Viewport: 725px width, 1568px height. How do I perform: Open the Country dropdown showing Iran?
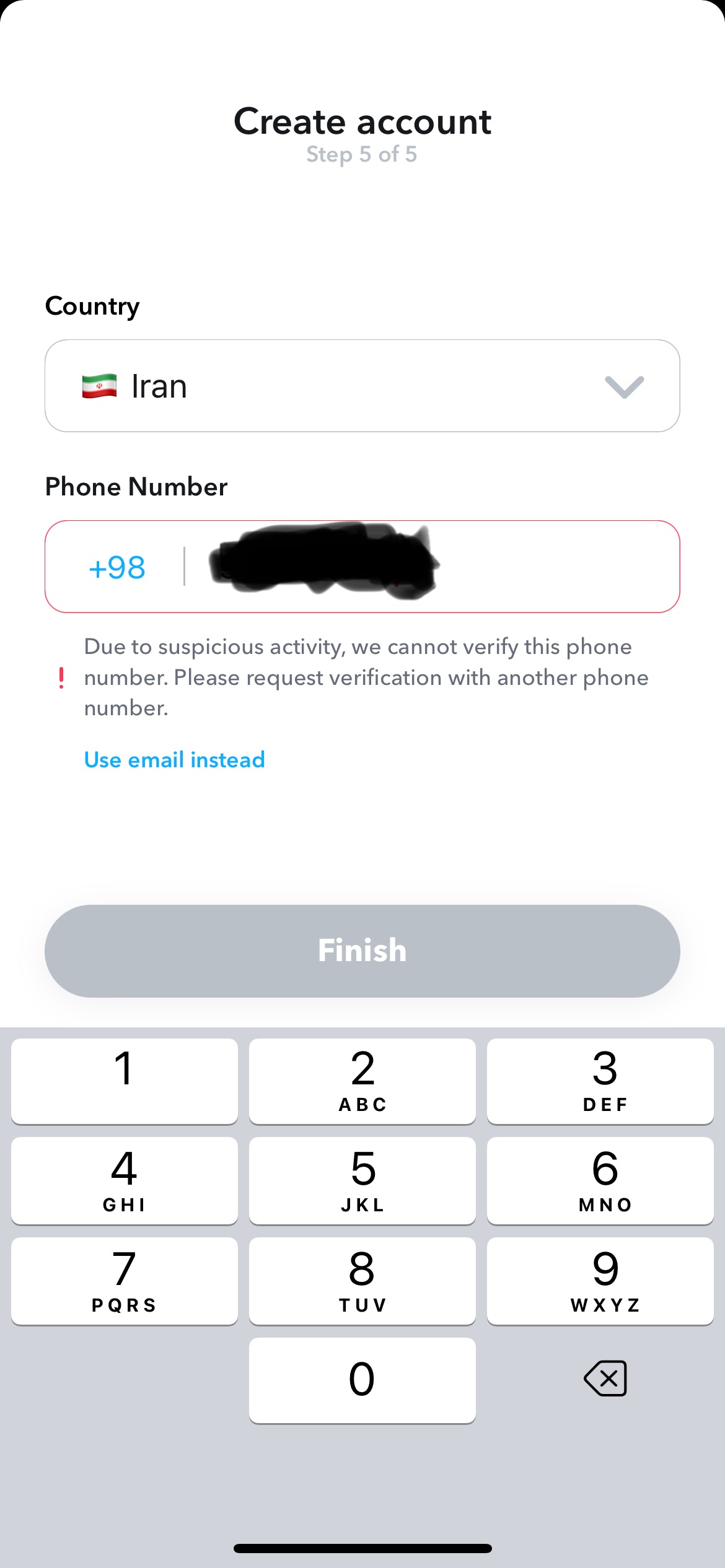click(x=362, y=386)
